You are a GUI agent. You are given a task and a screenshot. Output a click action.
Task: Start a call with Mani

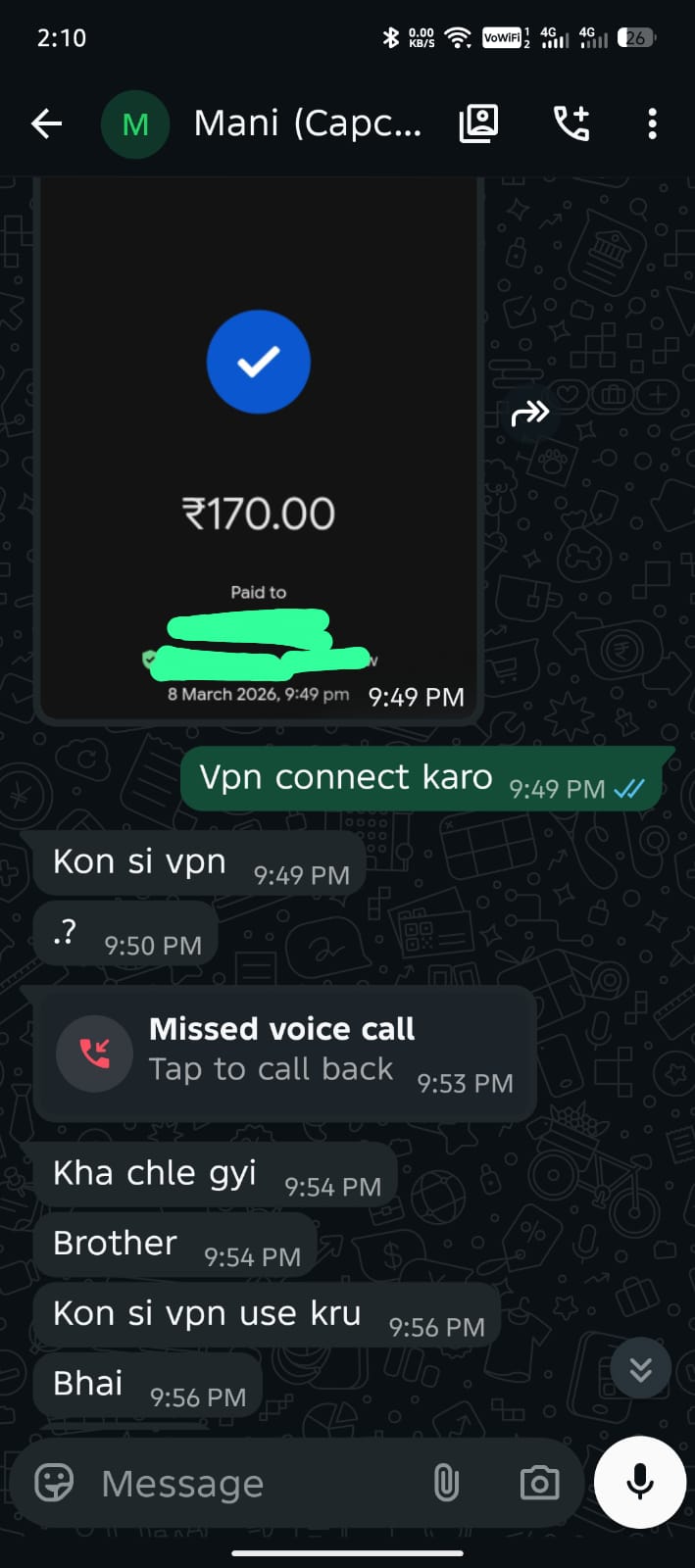pos(571,123)
